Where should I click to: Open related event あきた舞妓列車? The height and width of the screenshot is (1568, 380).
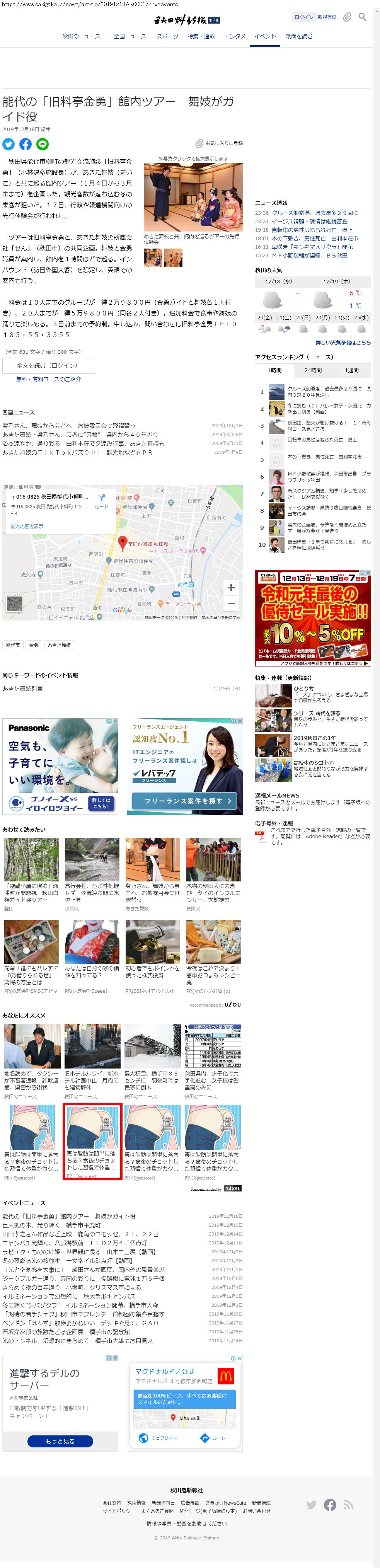(x=22, y=689)
